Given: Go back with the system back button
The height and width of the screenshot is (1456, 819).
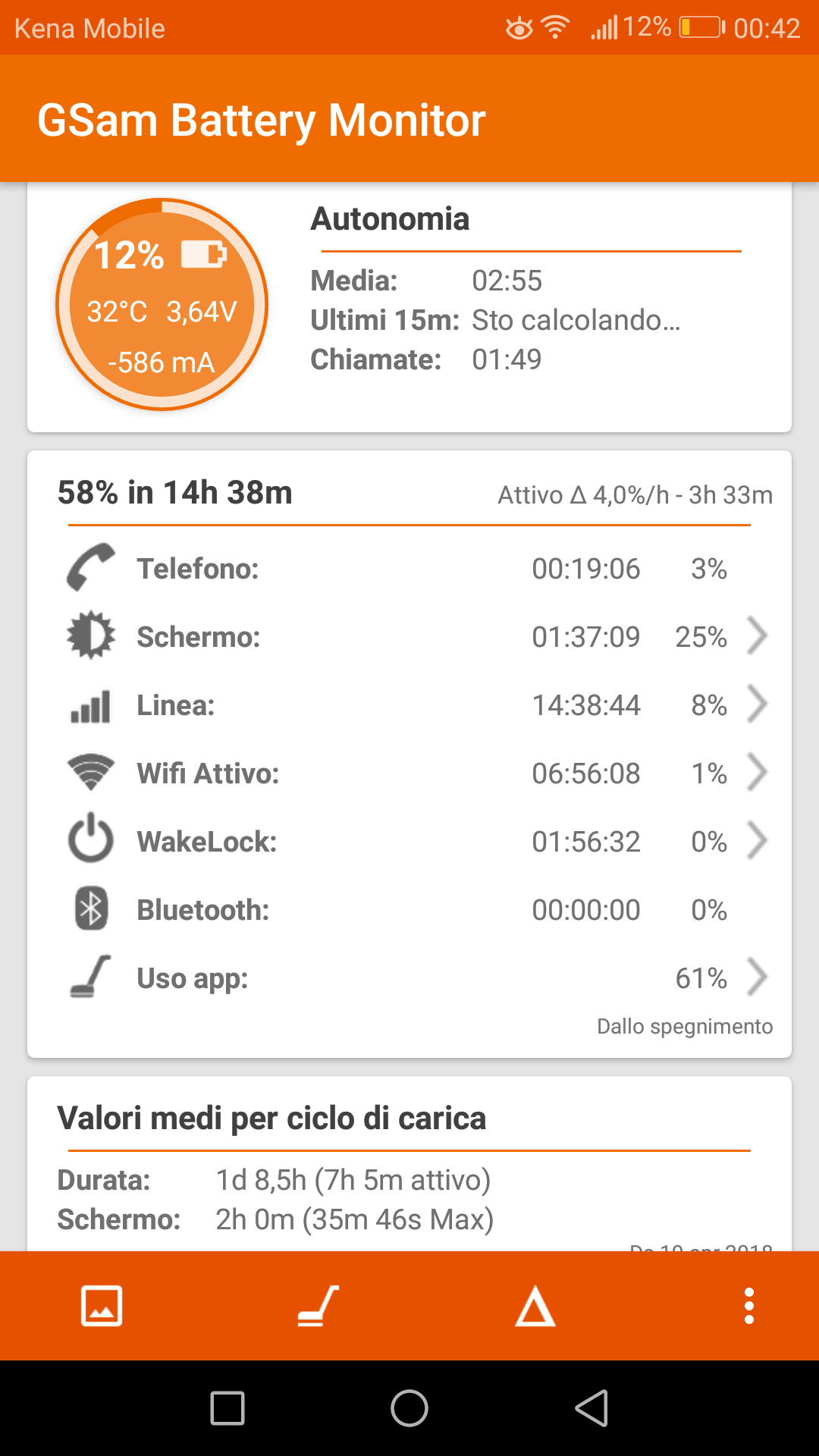Looking at the screenshot, I should pyautogui.click(x=591, y=1408).
